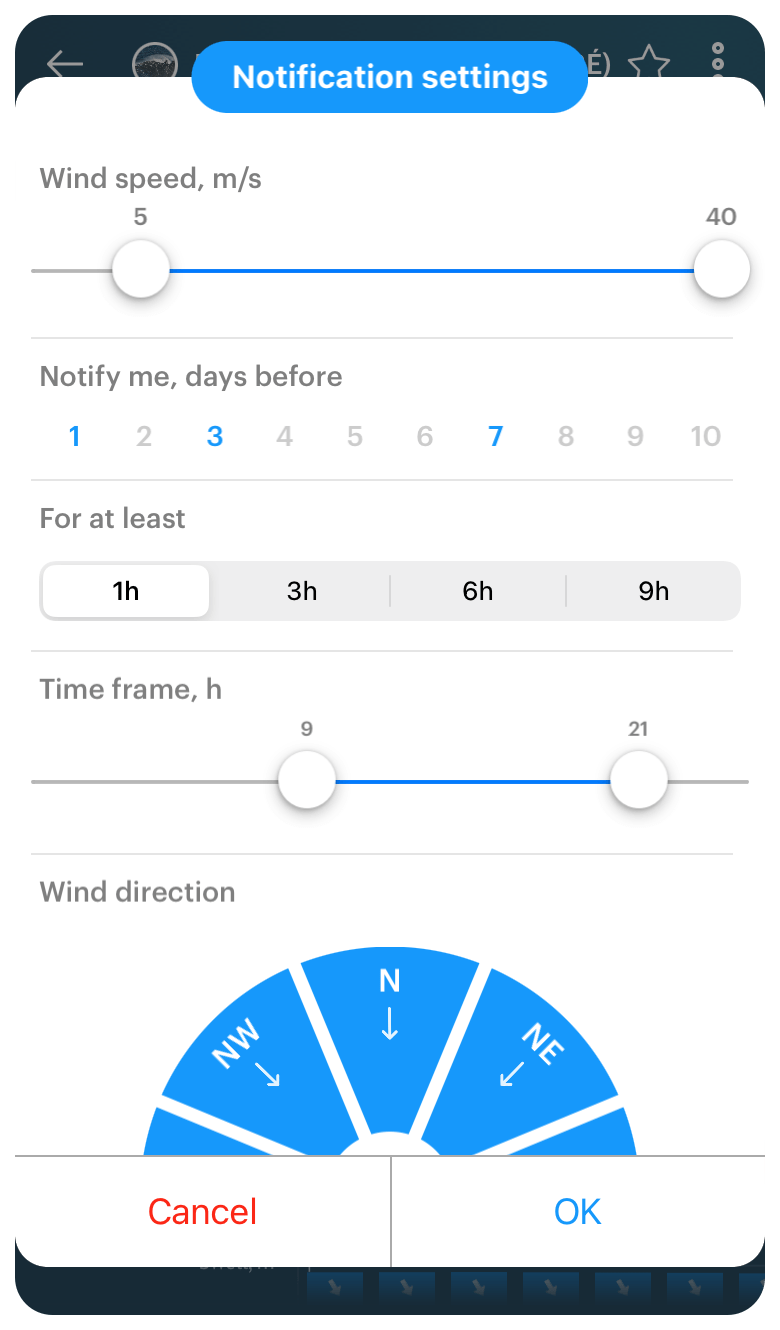Viewport: 780px width, 1330px height.
Task: Star this spot as a favorite
Action: click(649, 63)
